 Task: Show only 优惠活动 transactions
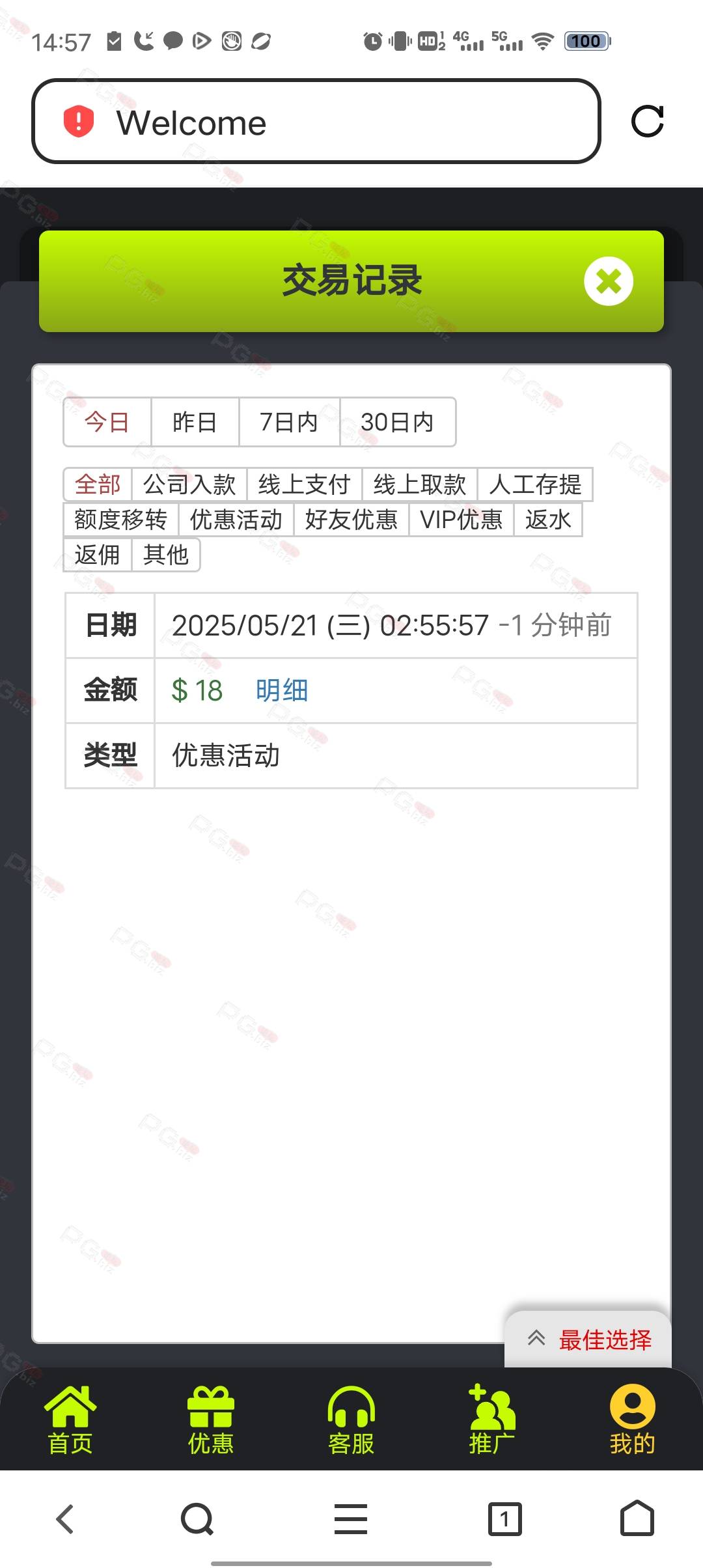(236, 520)
